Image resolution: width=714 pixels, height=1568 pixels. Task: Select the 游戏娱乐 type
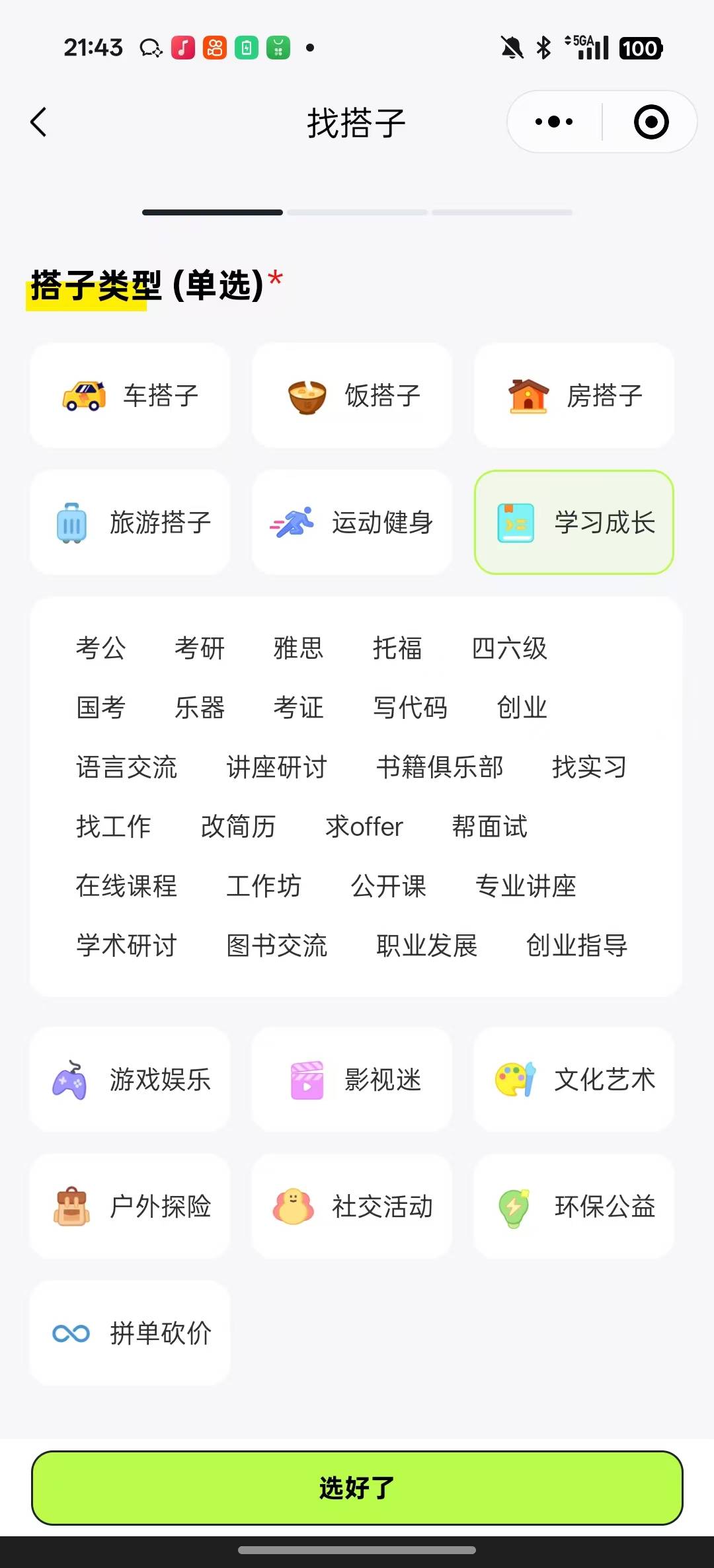click(130, 1079)
